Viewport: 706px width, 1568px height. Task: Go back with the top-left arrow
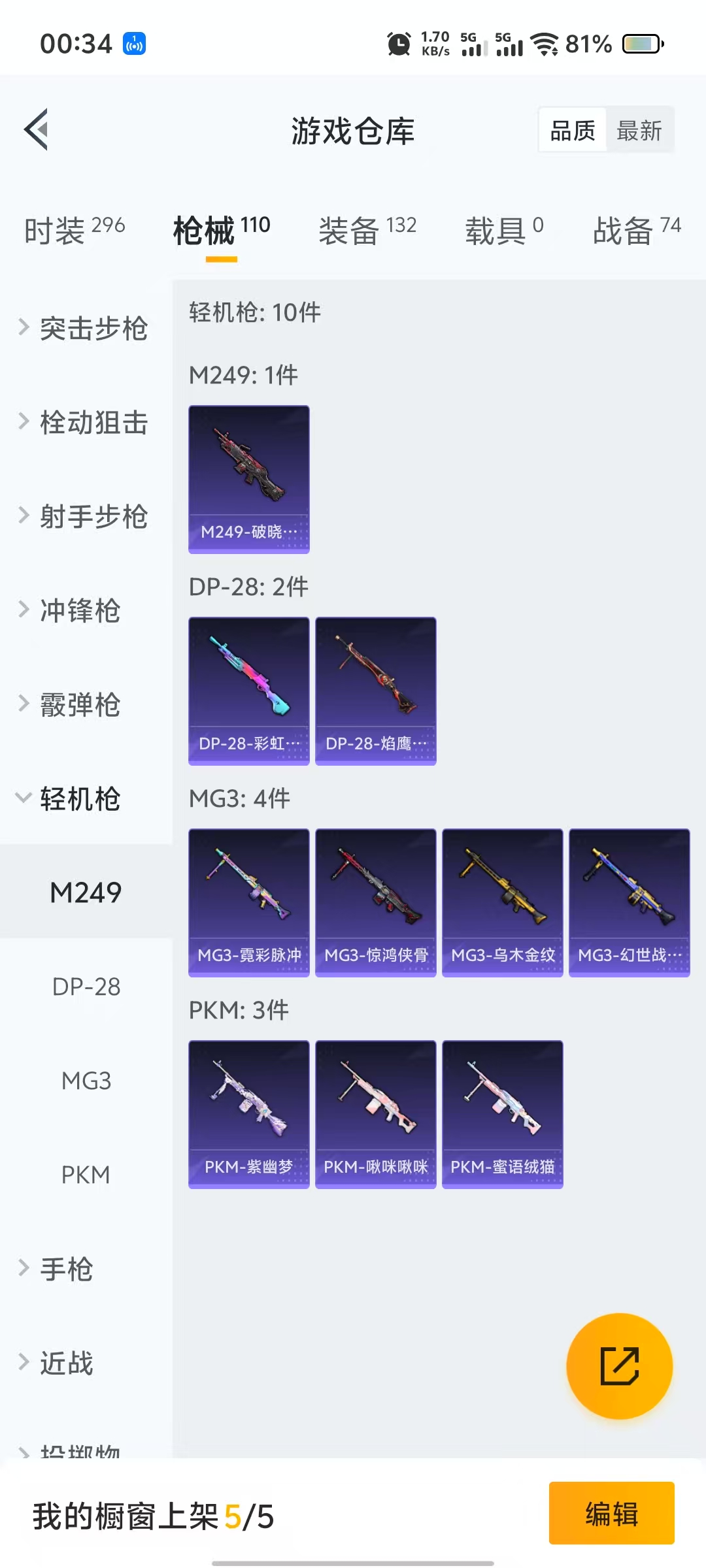point(37,129)
